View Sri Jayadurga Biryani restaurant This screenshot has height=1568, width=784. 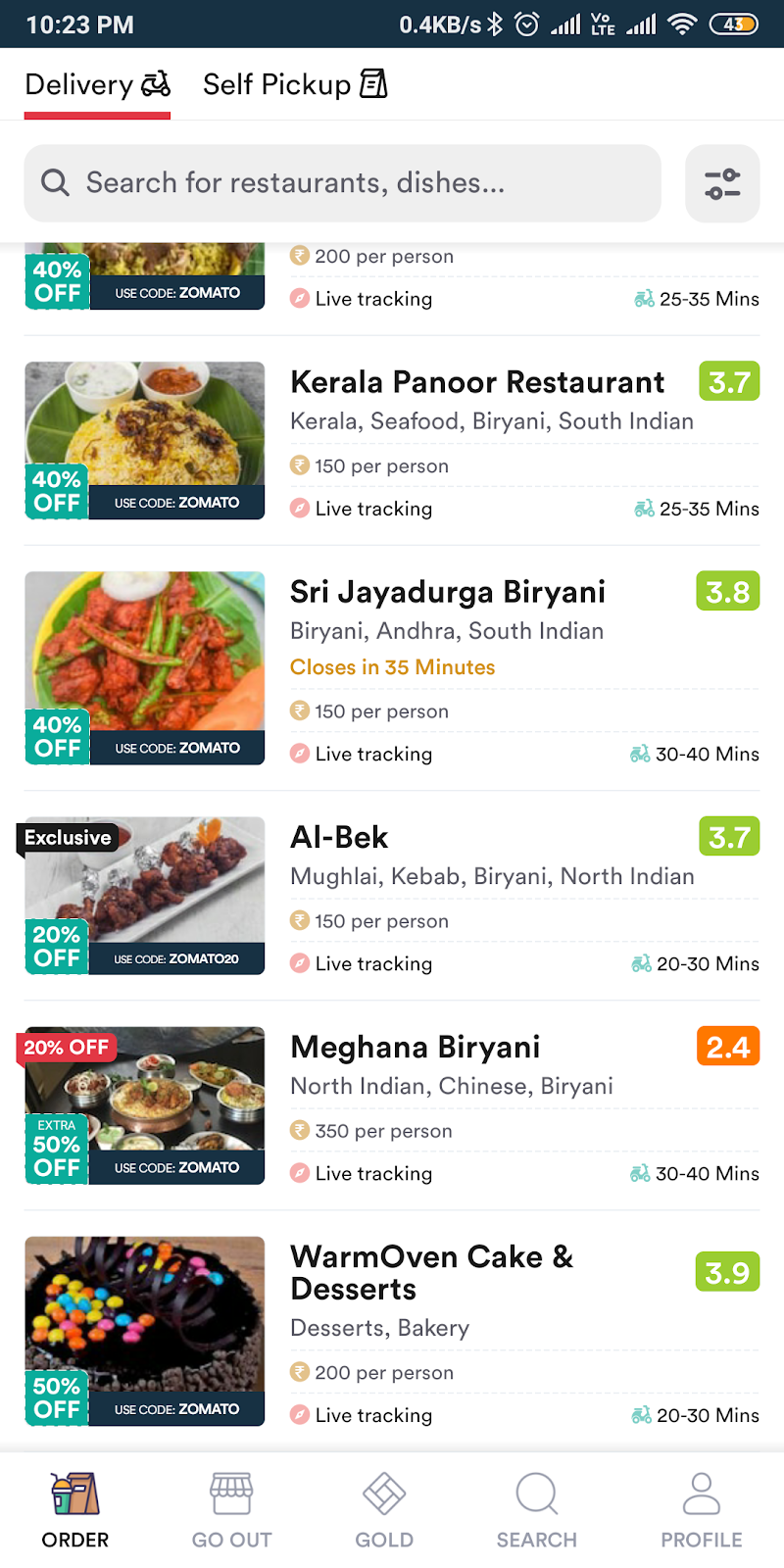(x=448, y=592)
